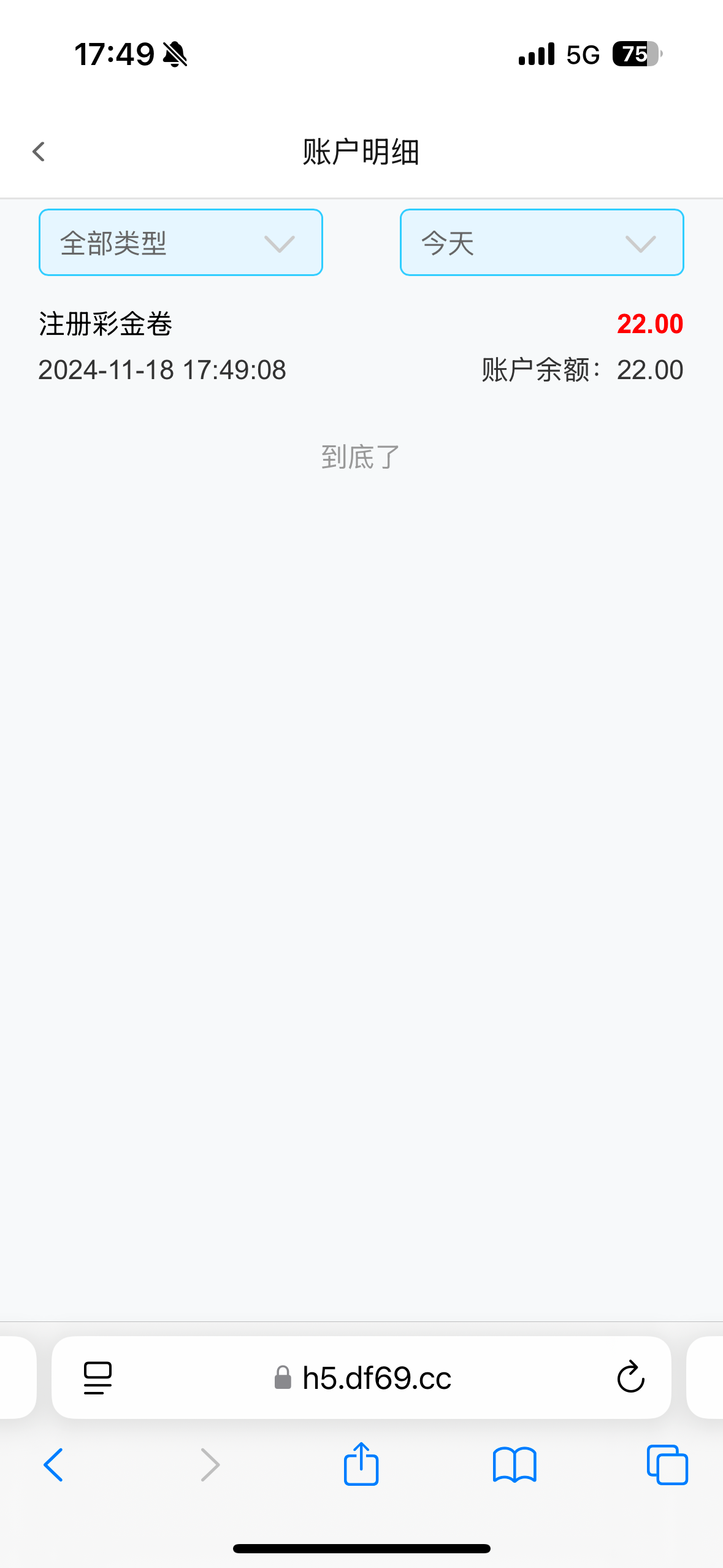Expand the 全部类型 type dropdown

180,242
